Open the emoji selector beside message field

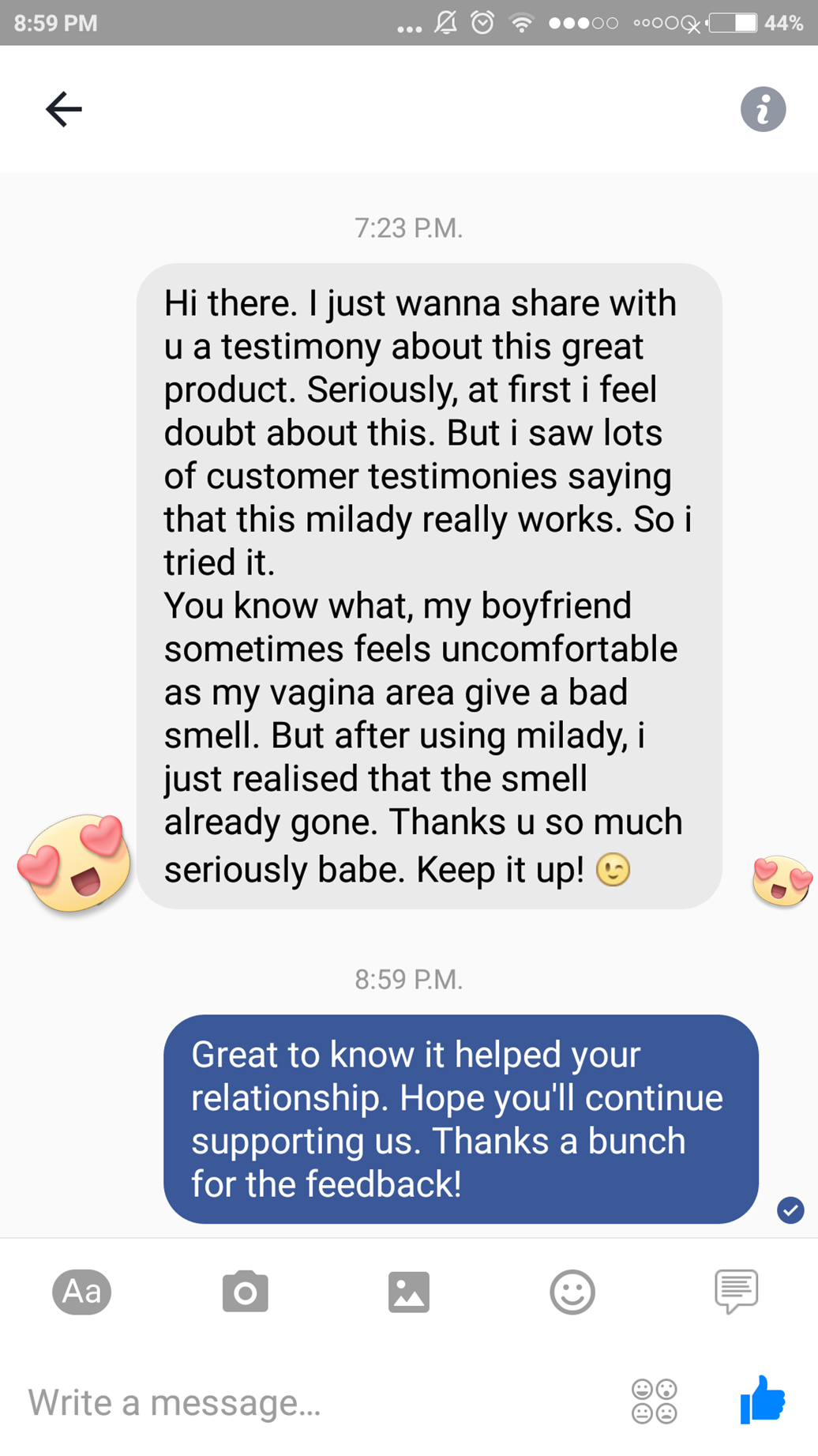coord(655,1401)
